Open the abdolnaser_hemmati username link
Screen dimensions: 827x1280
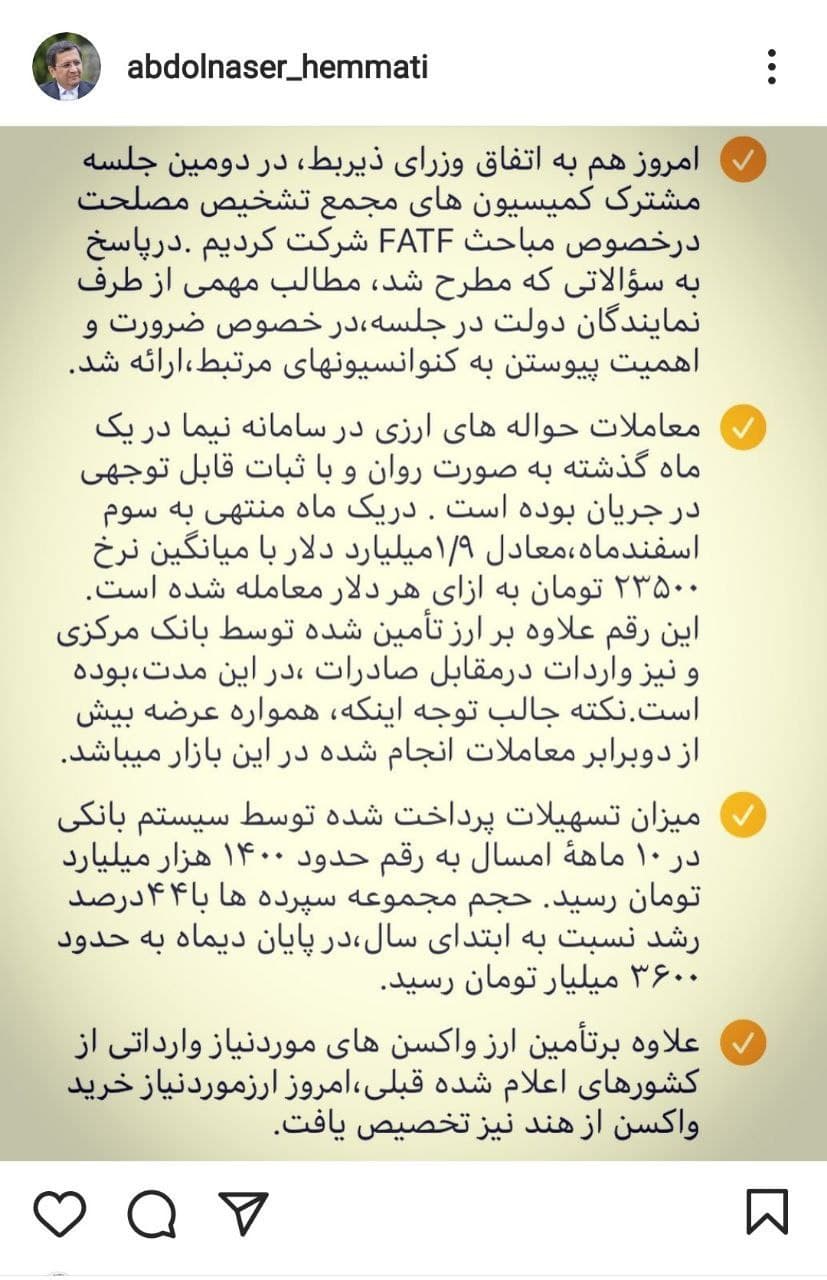coord(277,66)
